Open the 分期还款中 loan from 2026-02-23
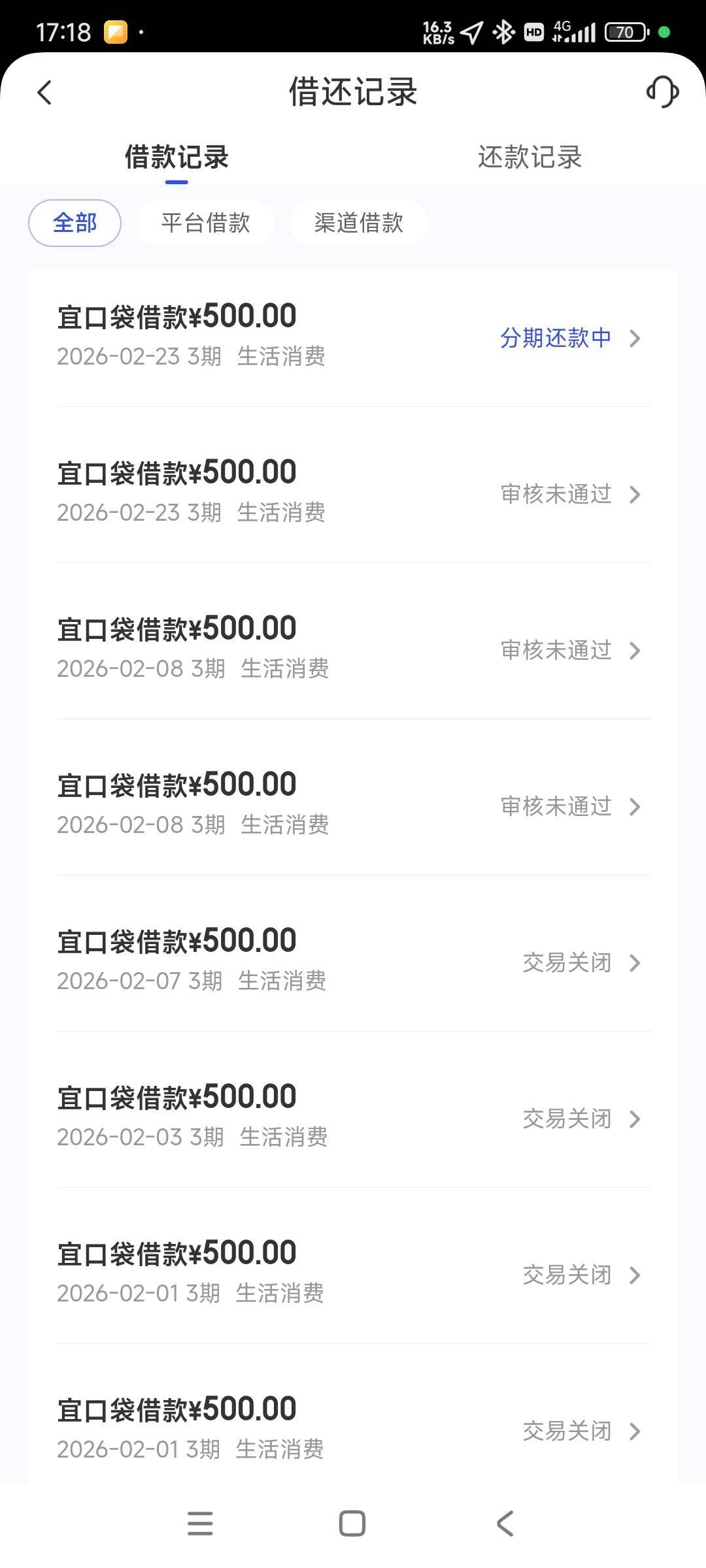The height and width of the screenshot is (1568, 706). 353,337
